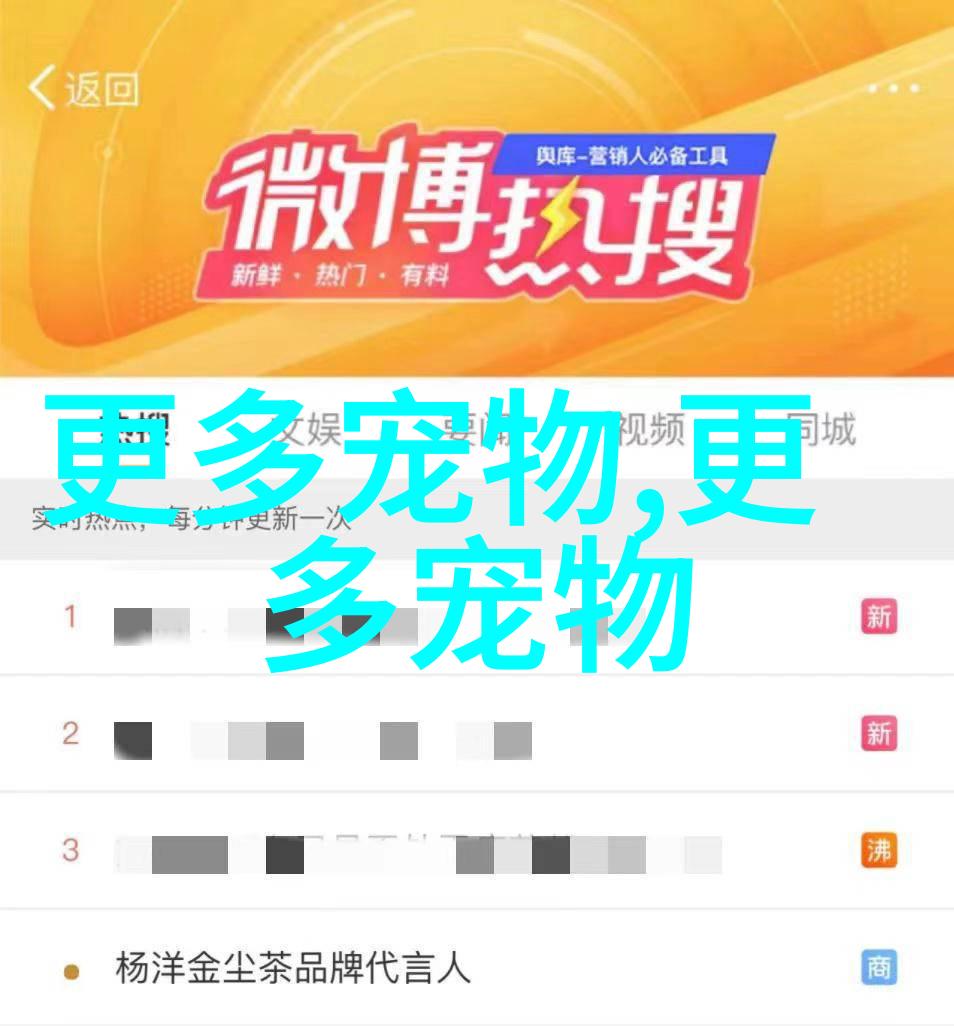Screen dimensions: 954x1026
Task: Open the three-dot overflow menu
Action: tap(892, 90)
